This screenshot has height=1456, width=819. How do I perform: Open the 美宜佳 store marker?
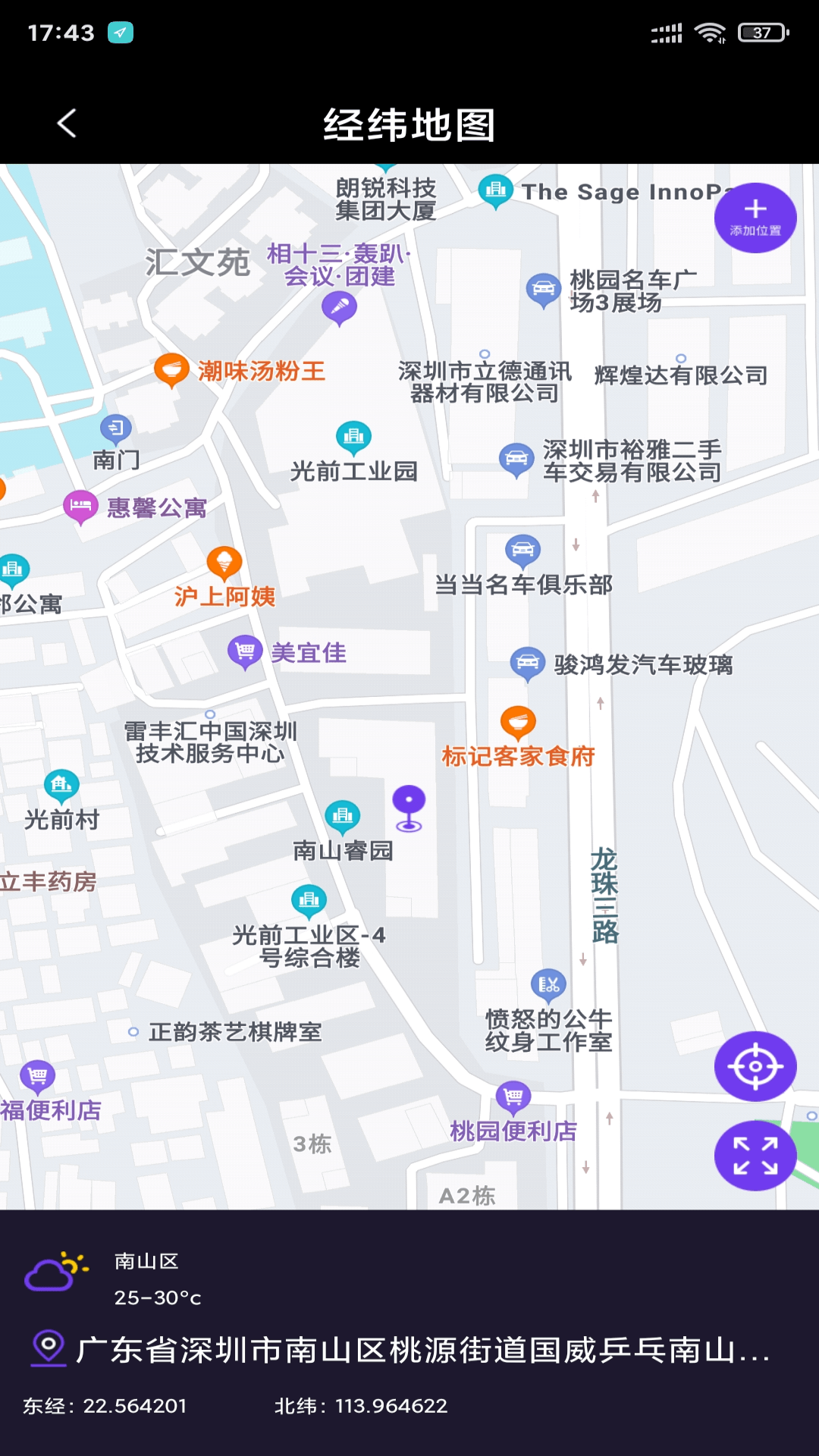tap(245, 651)
